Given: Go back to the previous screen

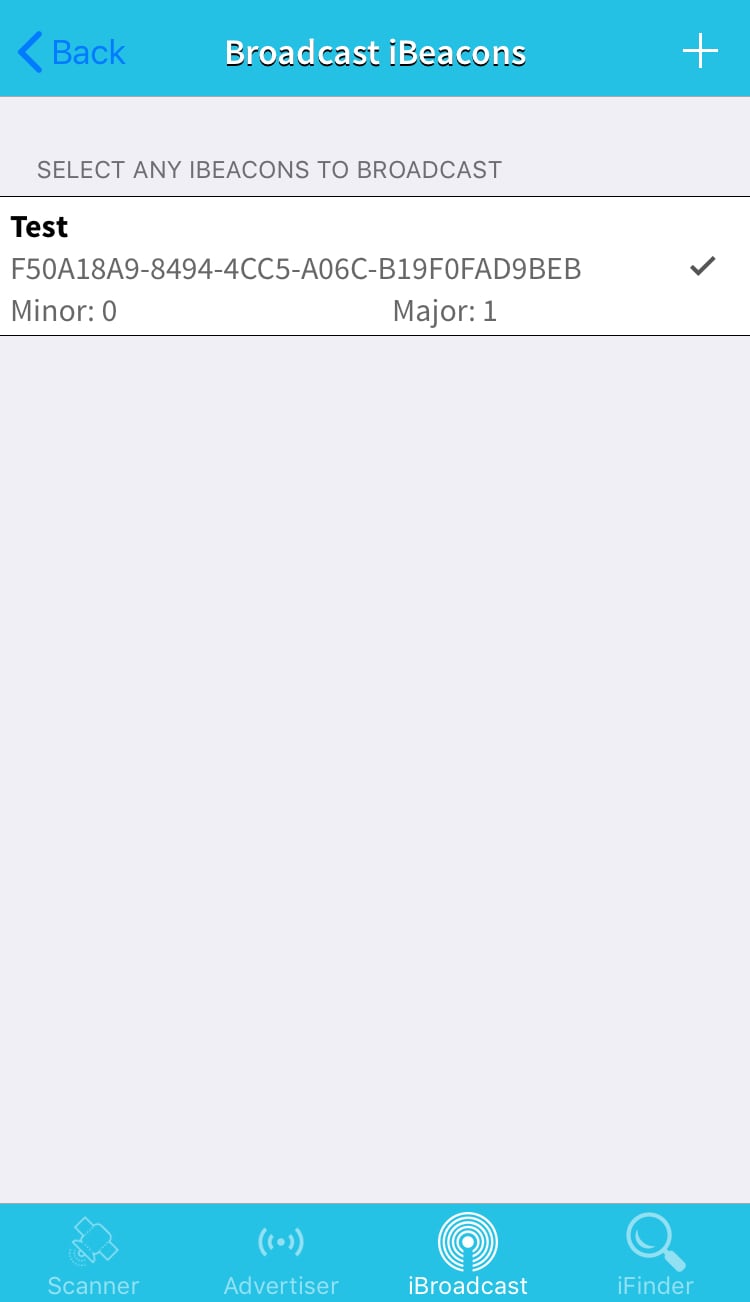Looking at the screenshot, I should coord(72,52).
